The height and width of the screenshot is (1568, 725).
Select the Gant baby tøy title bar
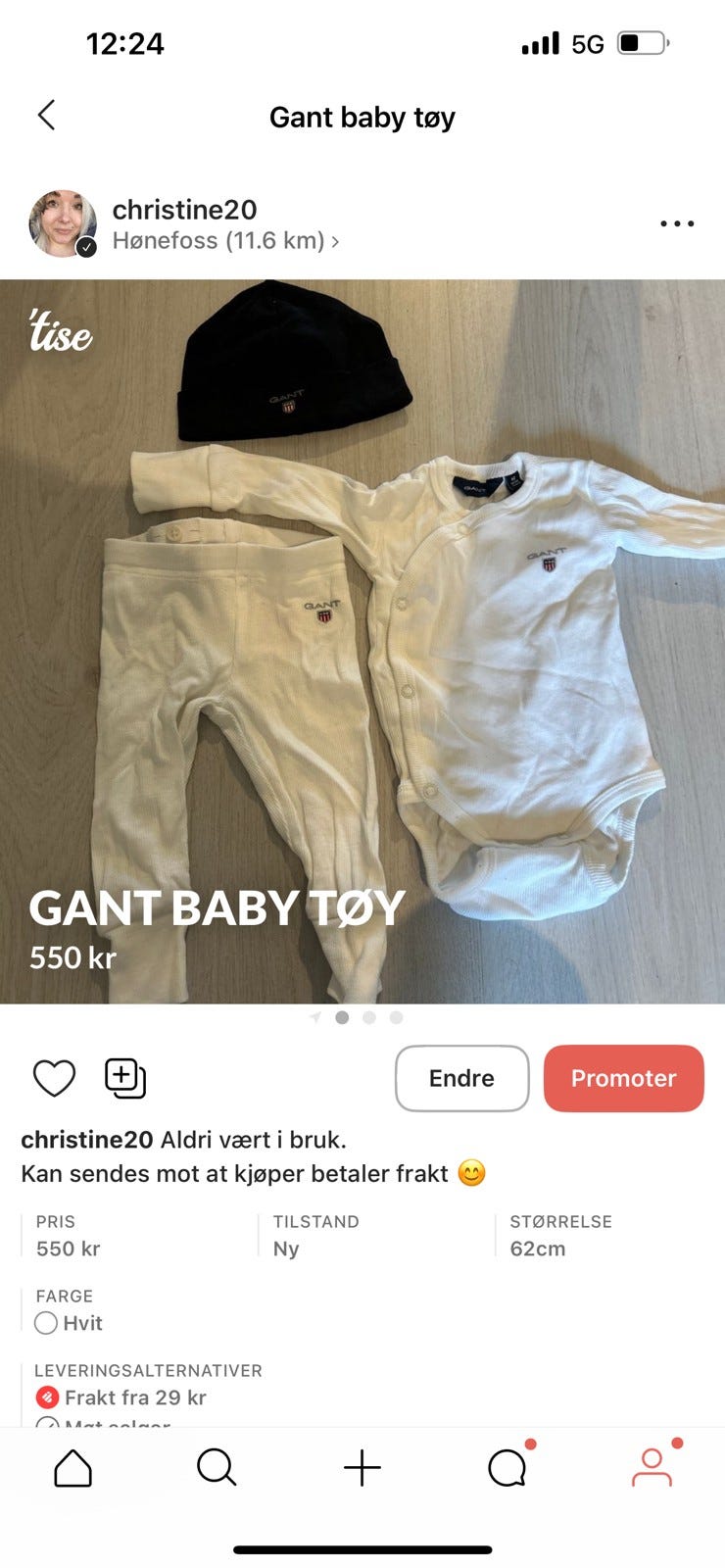pos(362,117)
